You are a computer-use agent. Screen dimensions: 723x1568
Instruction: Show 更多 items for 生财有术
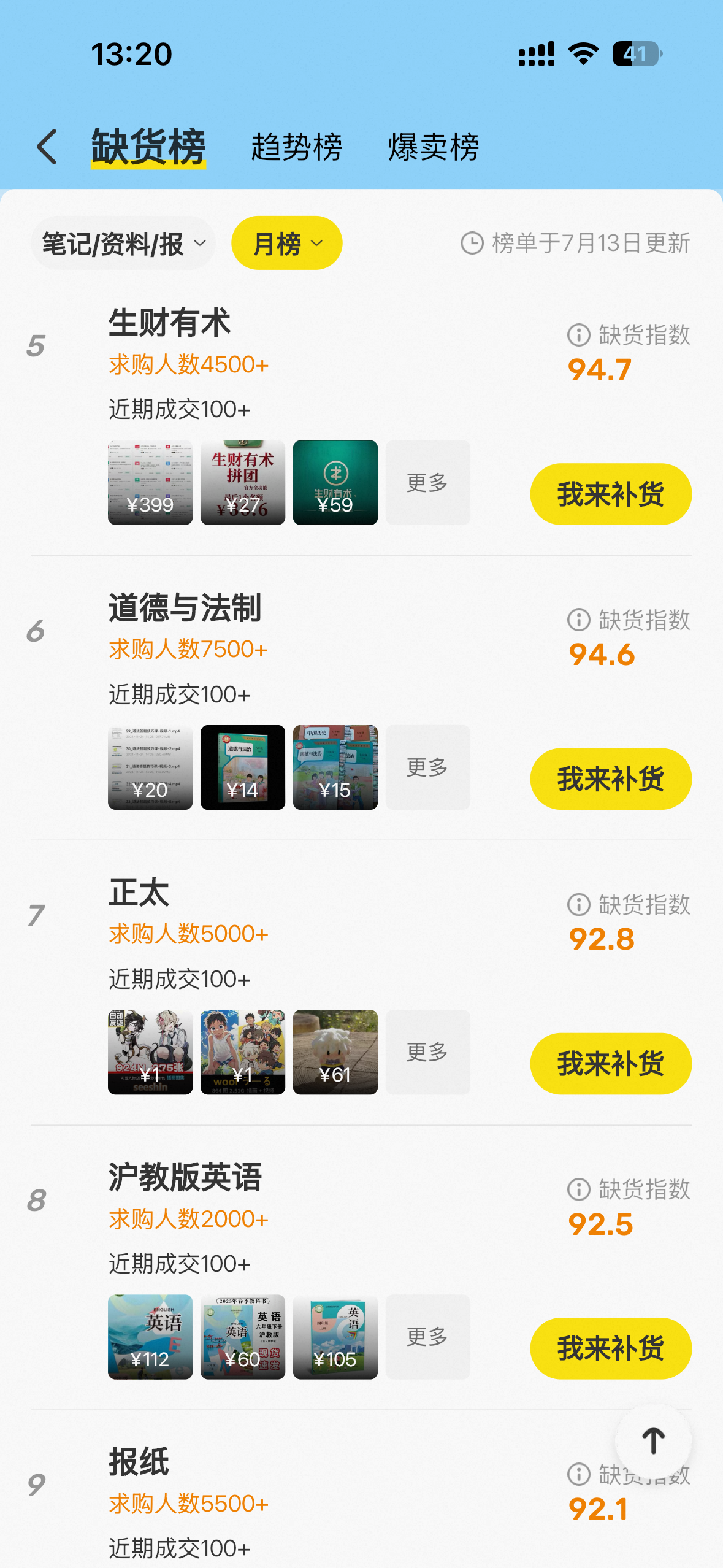click(428, 482)
